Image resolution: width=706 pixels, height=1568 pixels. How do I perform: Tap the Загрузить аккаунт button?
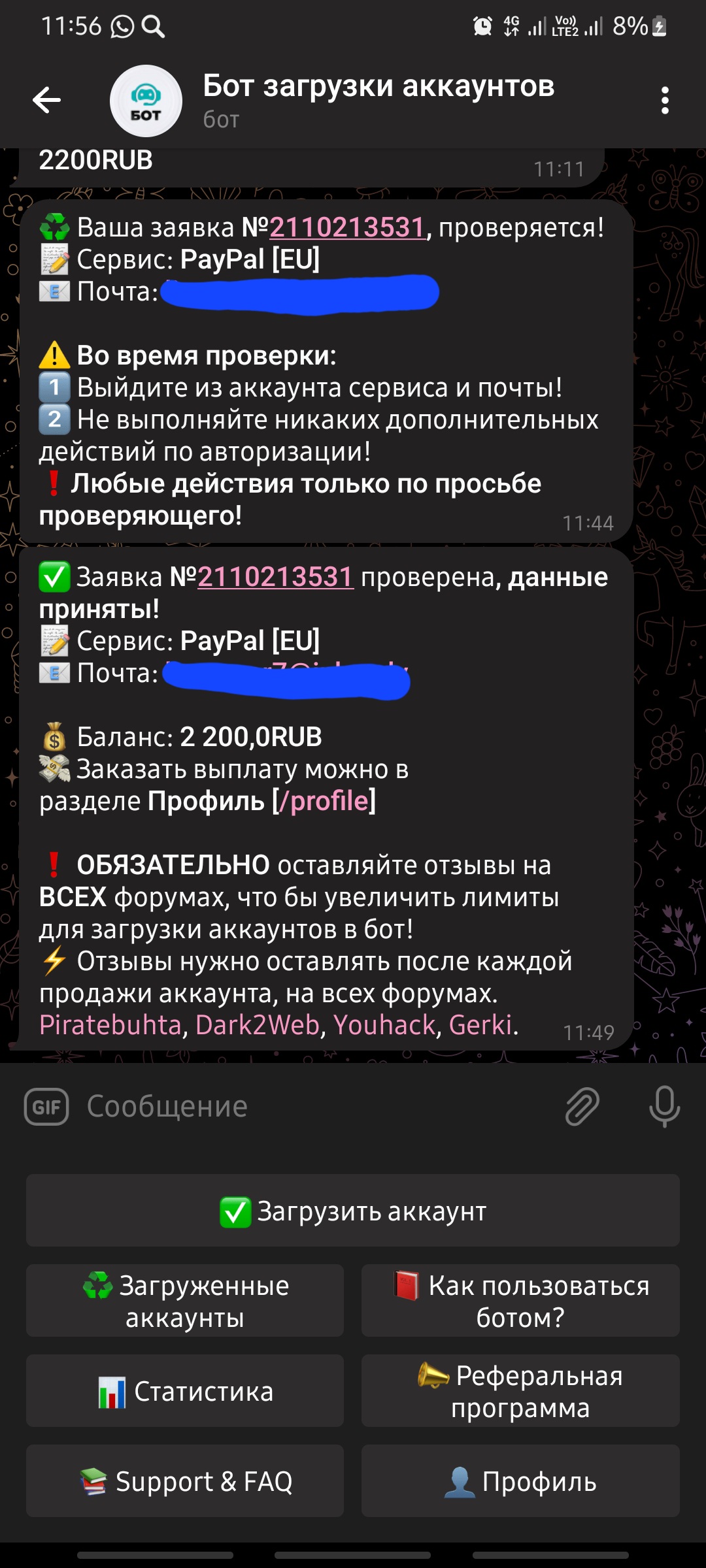tap(353, 1211)
